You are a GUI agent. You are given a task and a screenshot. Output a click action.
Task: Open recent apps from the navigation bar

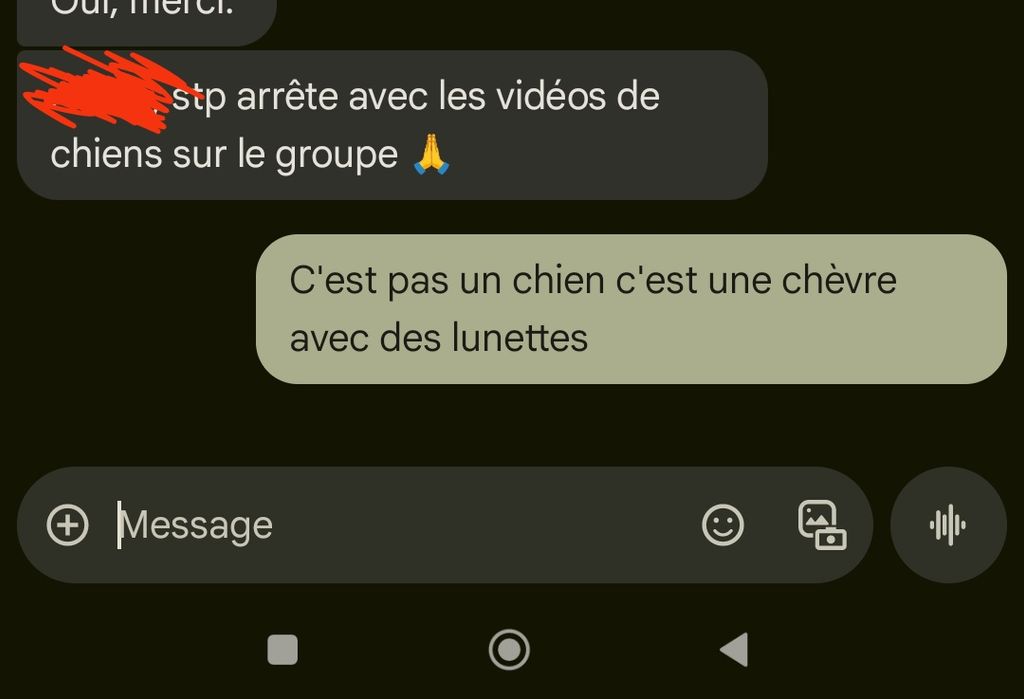(x=283, y=650)
